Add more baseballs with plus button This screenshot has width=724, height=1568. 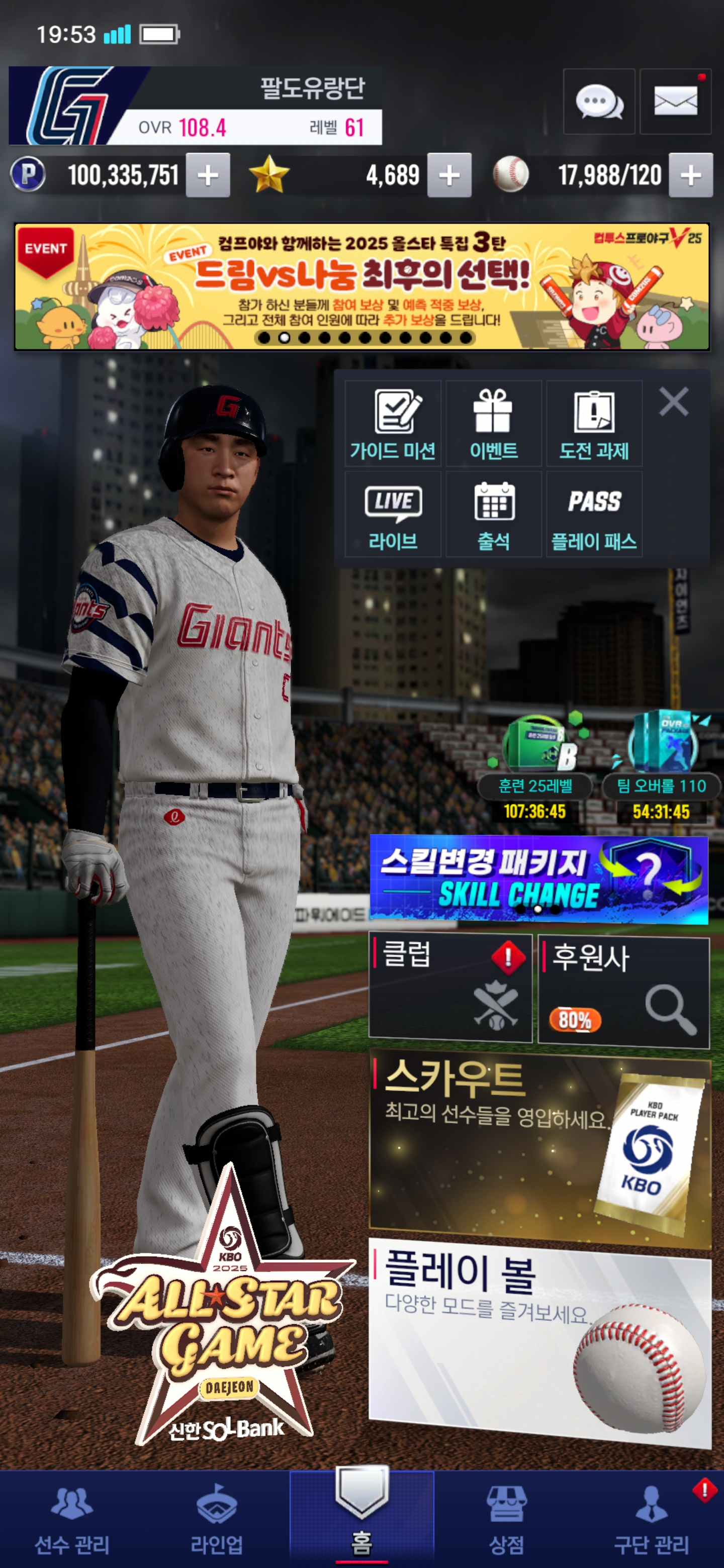pyautogui.click(x=690, y=175)
